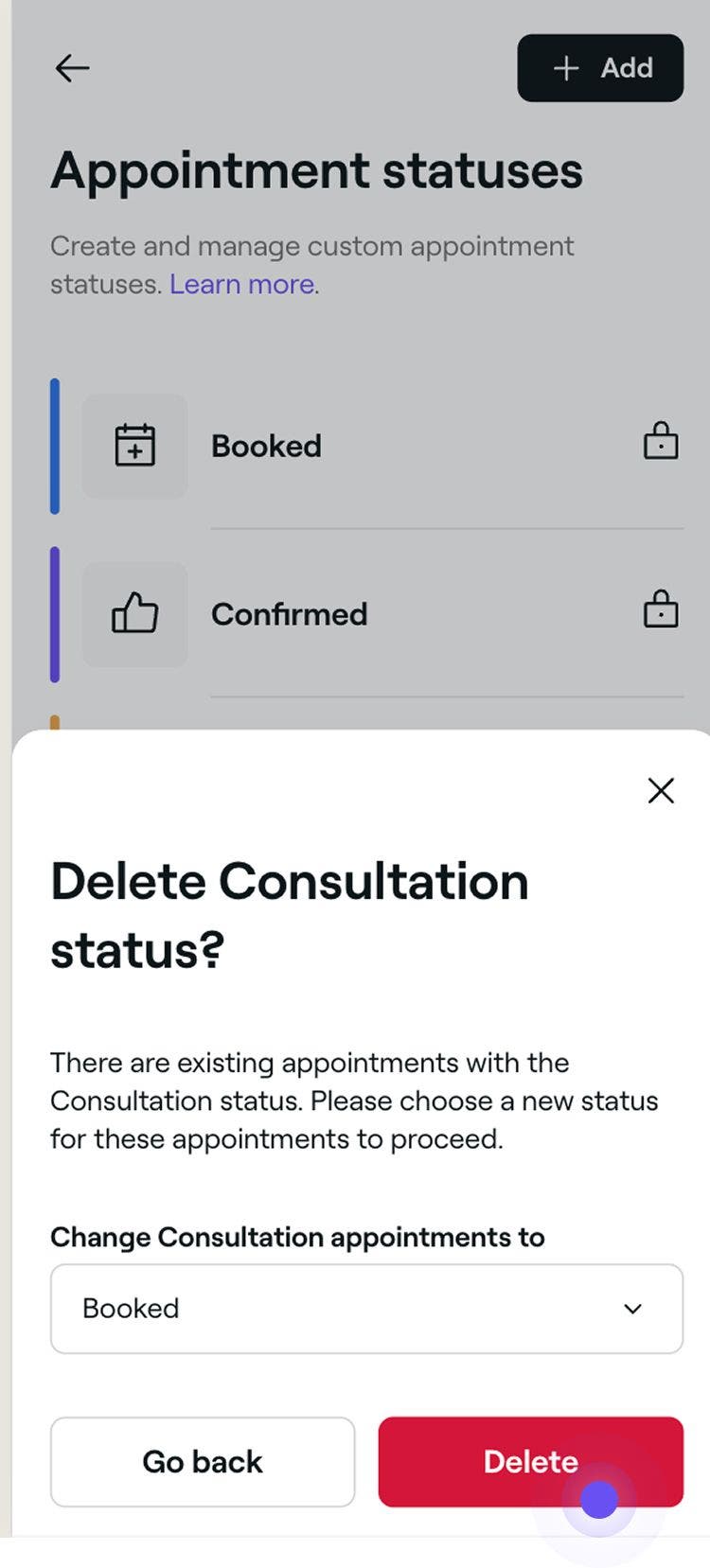Tap the lock icon on Confirmed status
710x1568 pixels.
coord(661,610)
